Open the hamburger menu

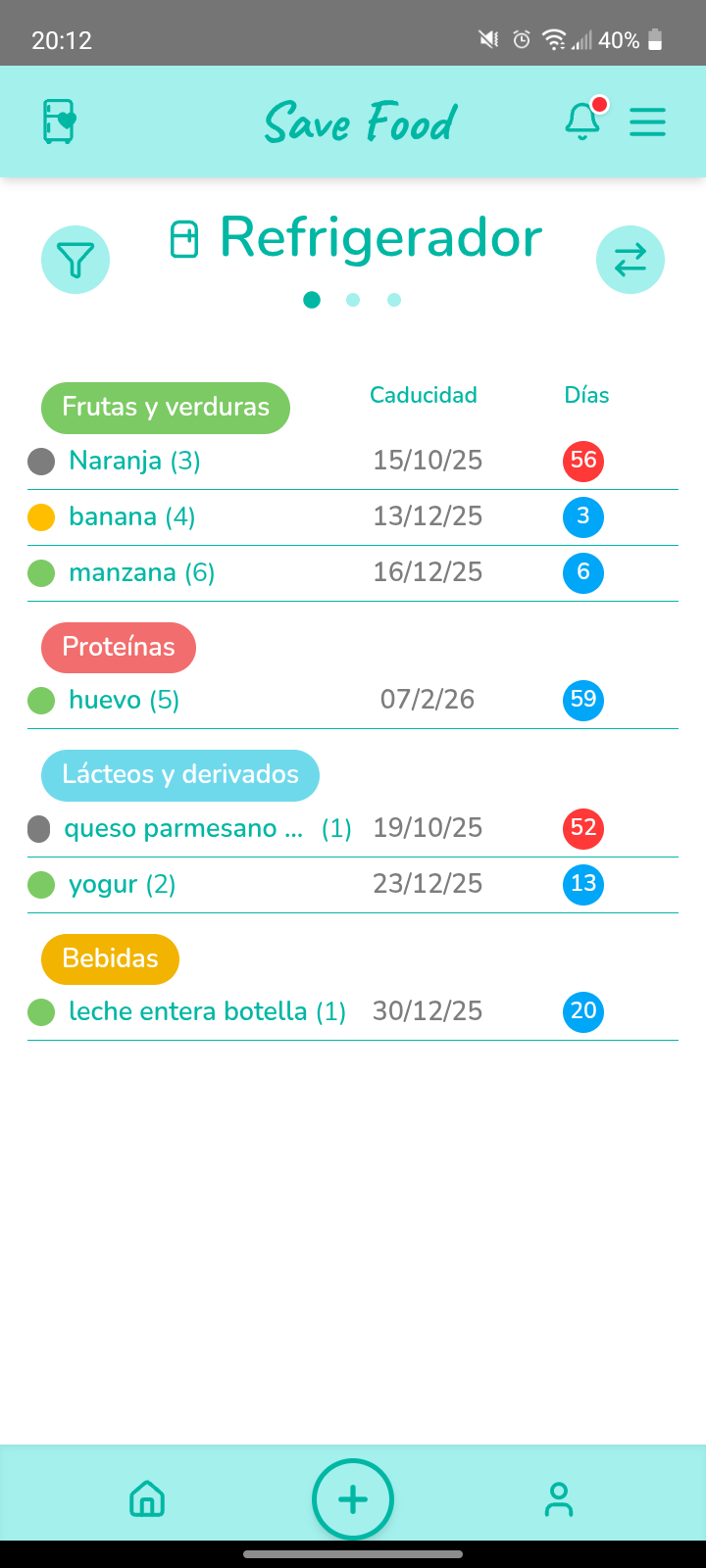[x=647, y=122]
